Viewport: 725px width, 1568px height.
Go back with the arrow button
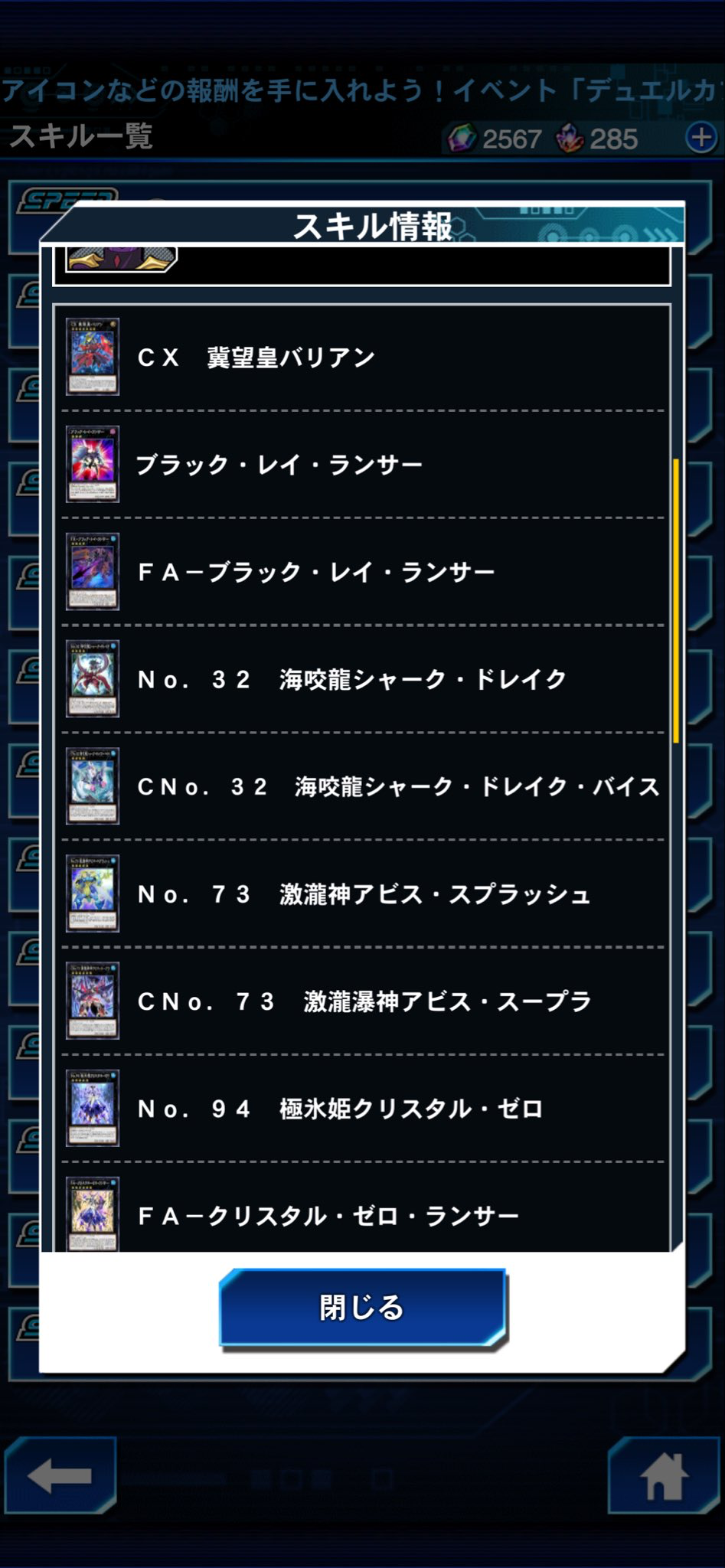(x=60, y=1475)
